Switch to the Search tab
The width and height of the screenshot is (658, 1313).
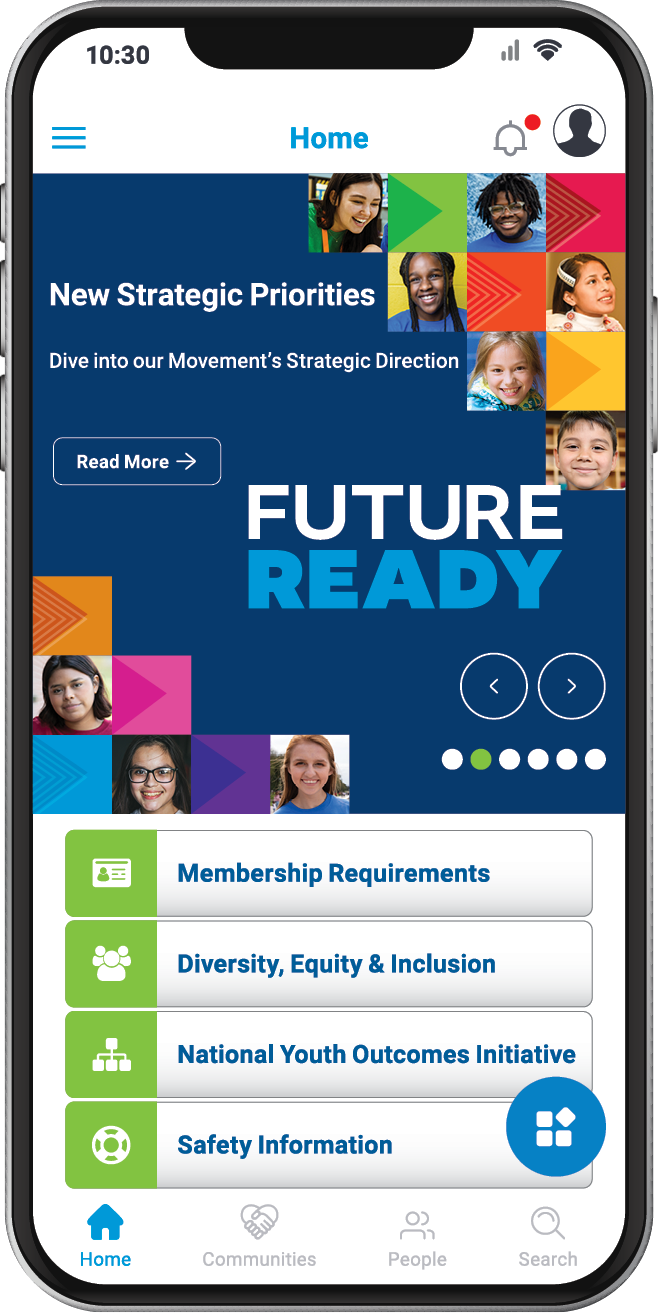pos(547,1236)
